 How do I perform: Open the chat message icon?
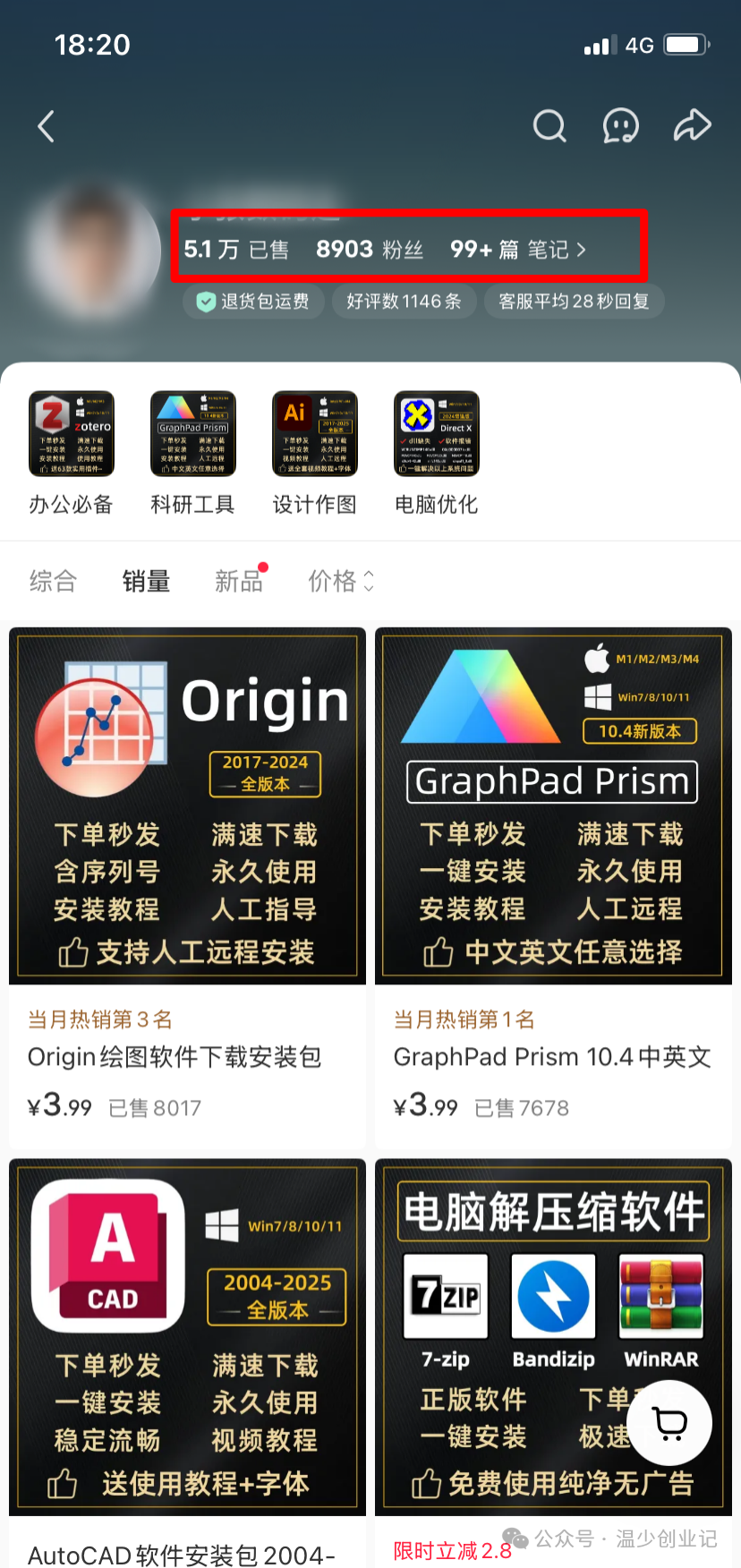coord(620,126)
